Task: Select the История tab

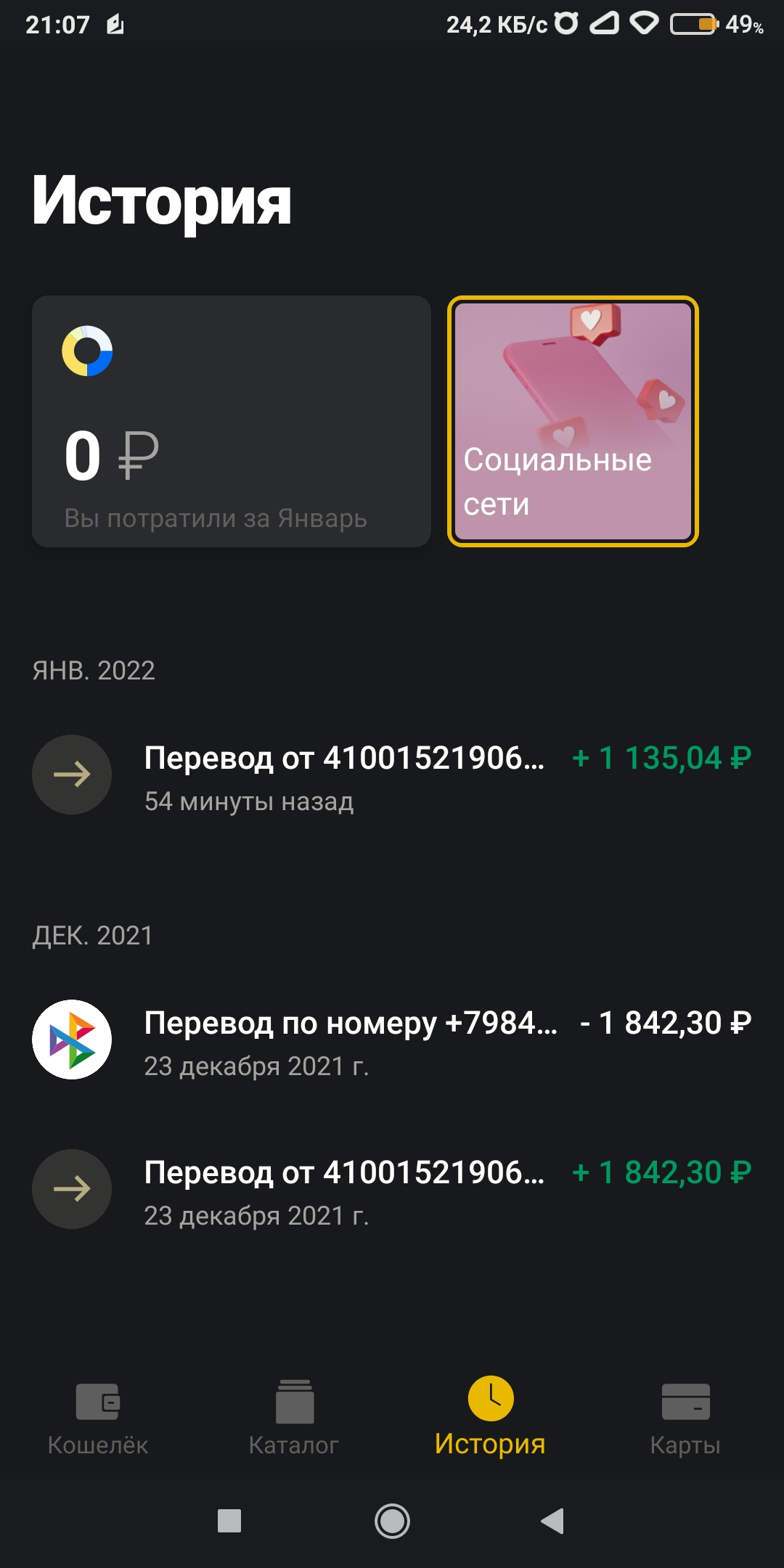Action: pyautogui.click(x=490, y=1418)
